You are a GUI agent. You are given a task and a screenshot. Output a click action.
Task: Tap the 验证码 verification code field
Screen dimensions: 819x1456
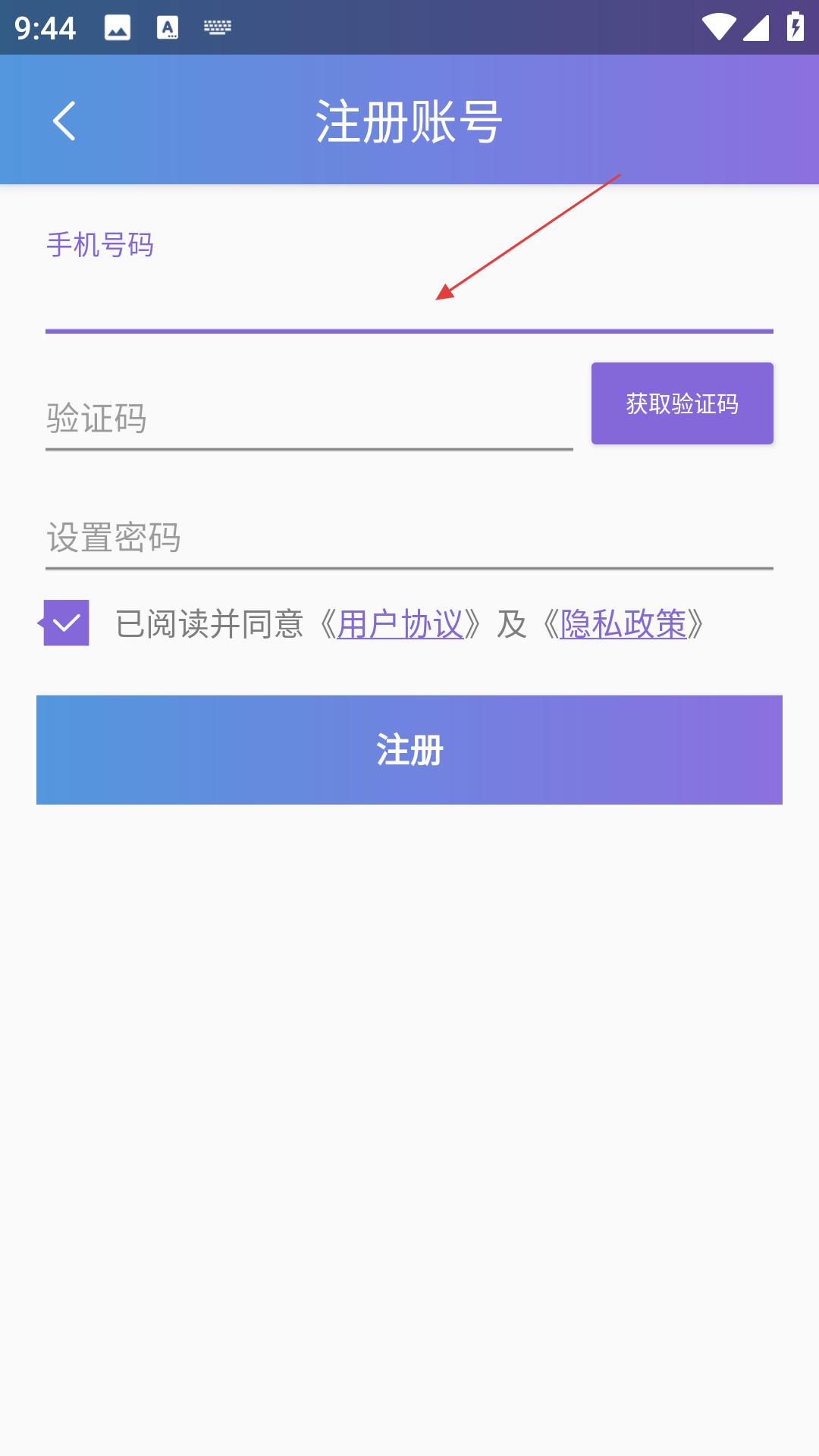(309, 418)
